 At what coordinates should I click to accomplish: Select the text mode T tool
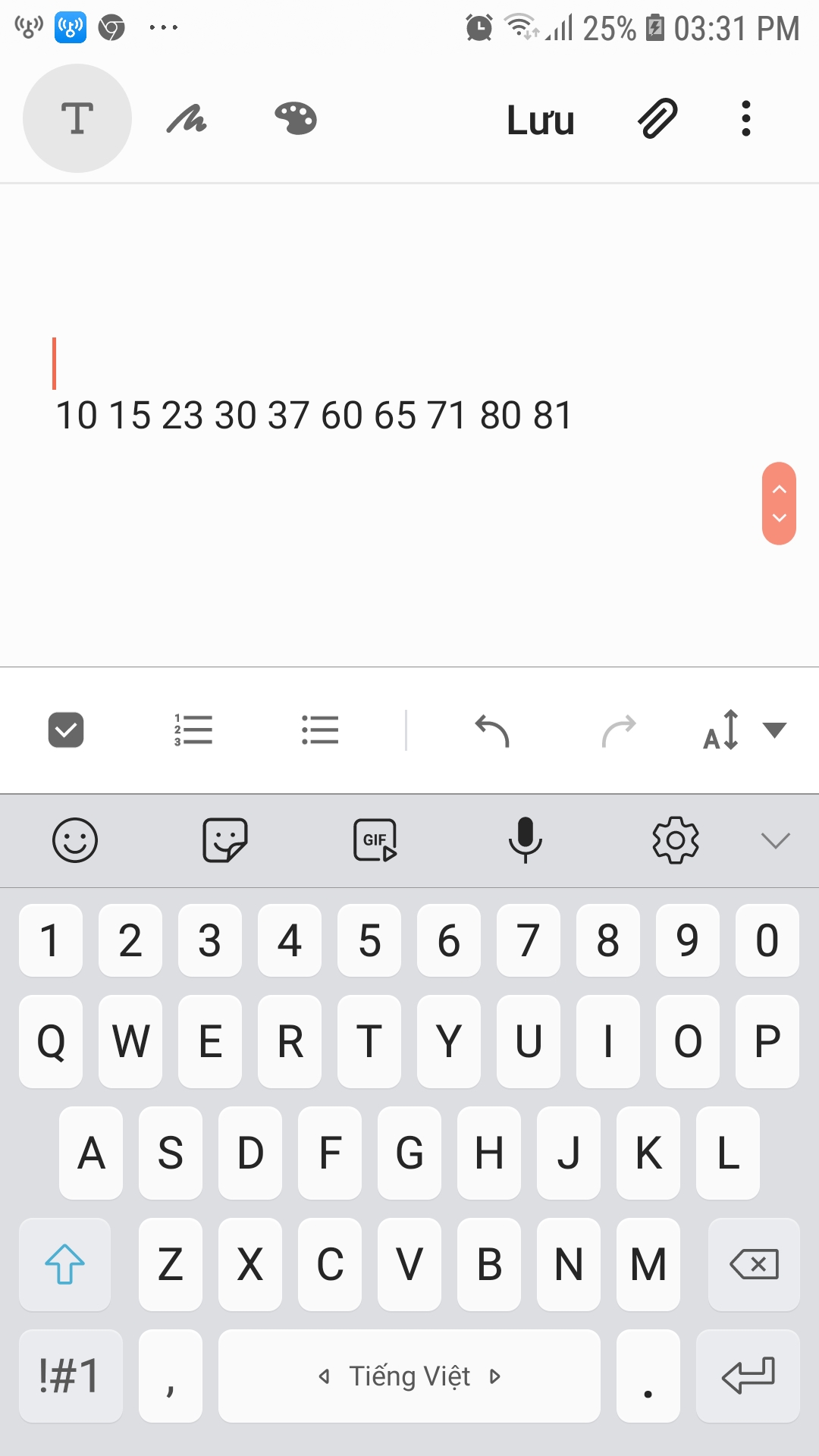click(77, 119)
